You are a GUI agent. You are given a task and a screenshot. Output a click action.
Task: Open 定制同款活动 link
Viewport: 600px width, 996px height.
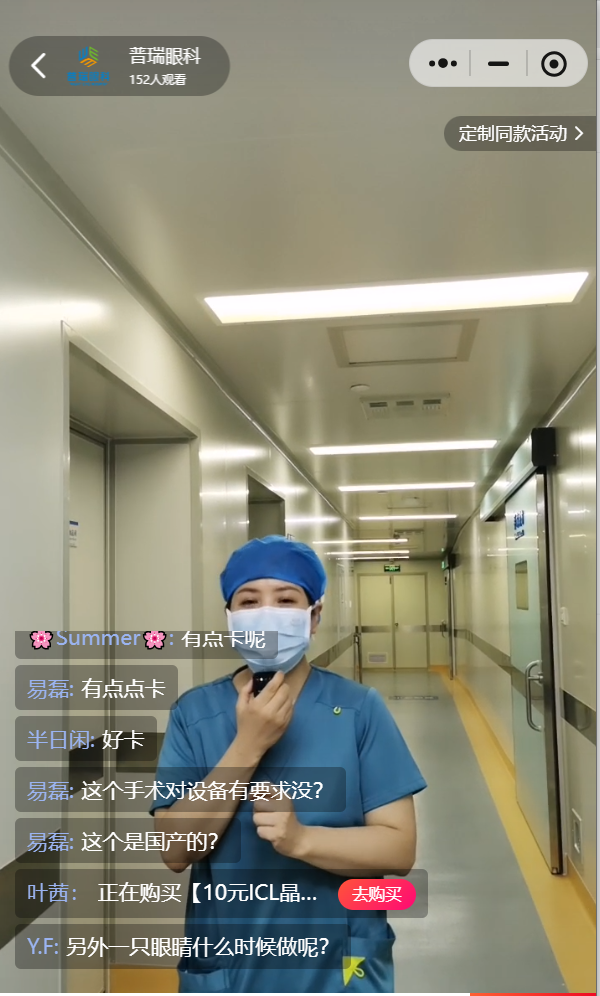coord(520,134)
